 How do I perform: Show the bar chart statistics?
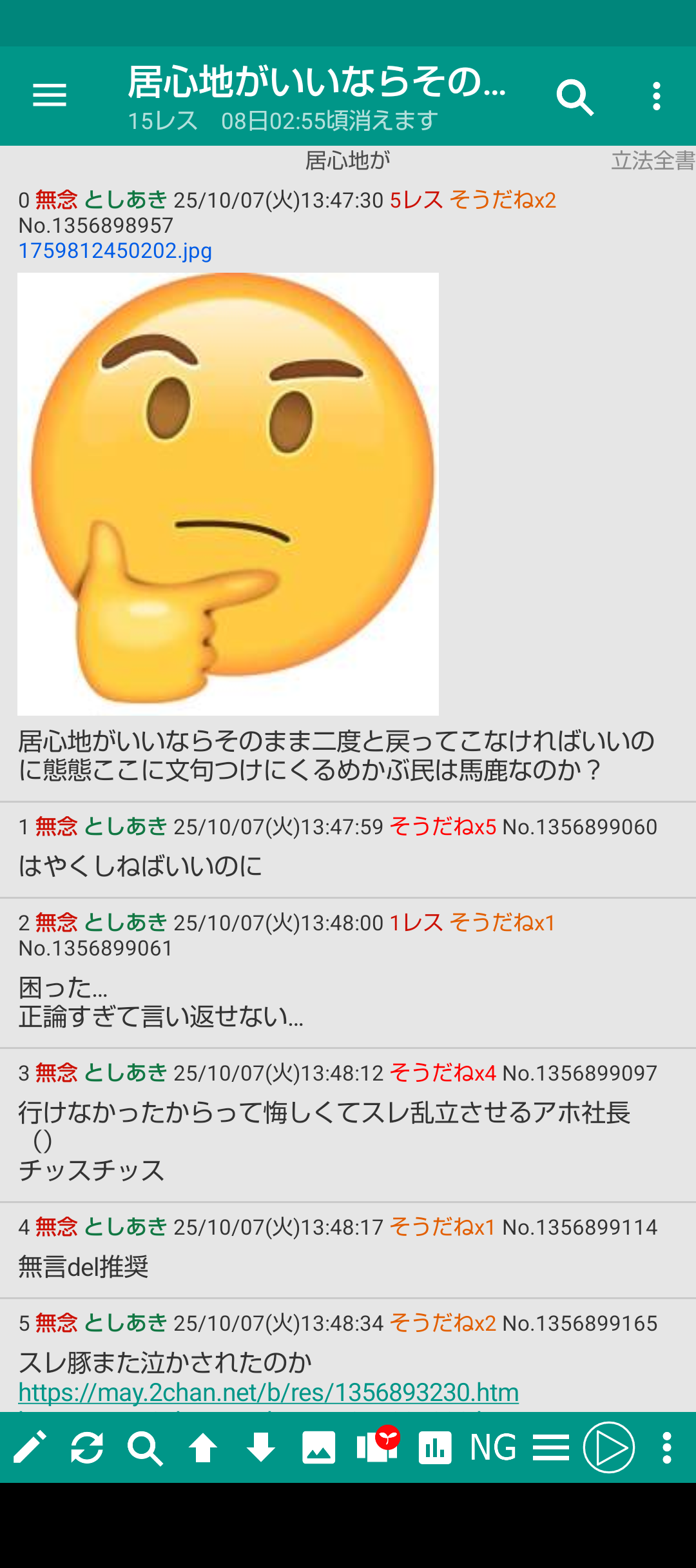point(435,1448)
